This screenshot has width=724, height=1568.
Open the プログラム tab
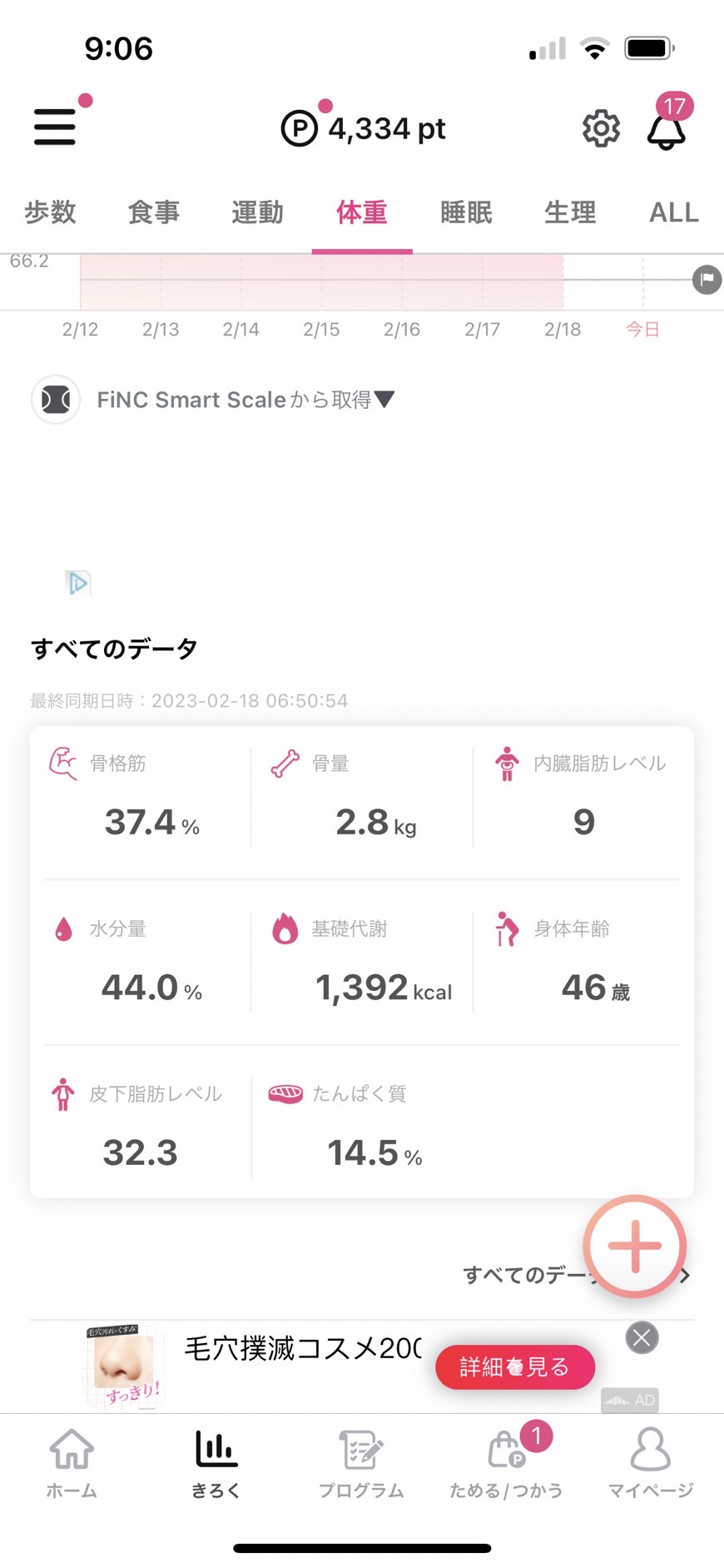[361, 1463]
